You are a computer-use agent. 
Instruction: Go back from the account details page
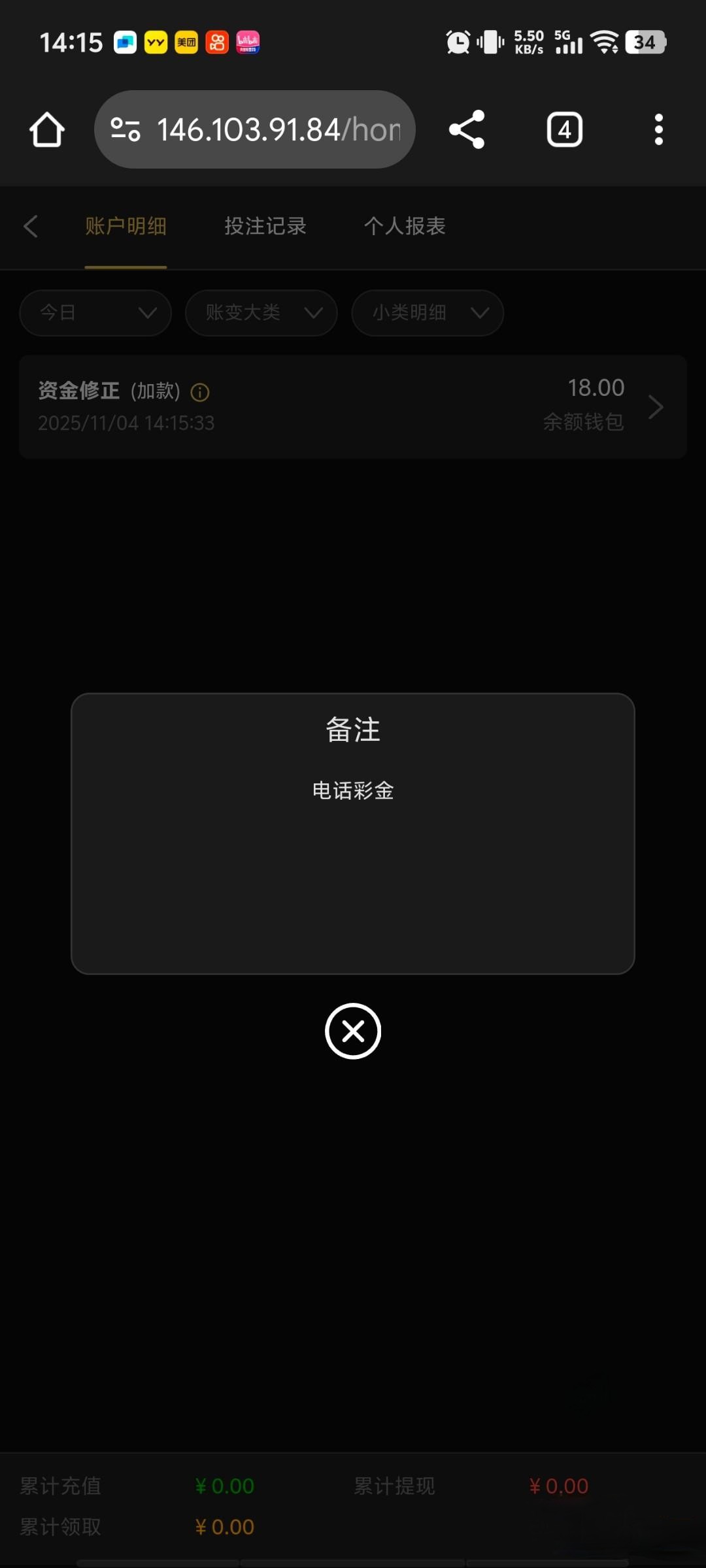(x=30, y=227)
